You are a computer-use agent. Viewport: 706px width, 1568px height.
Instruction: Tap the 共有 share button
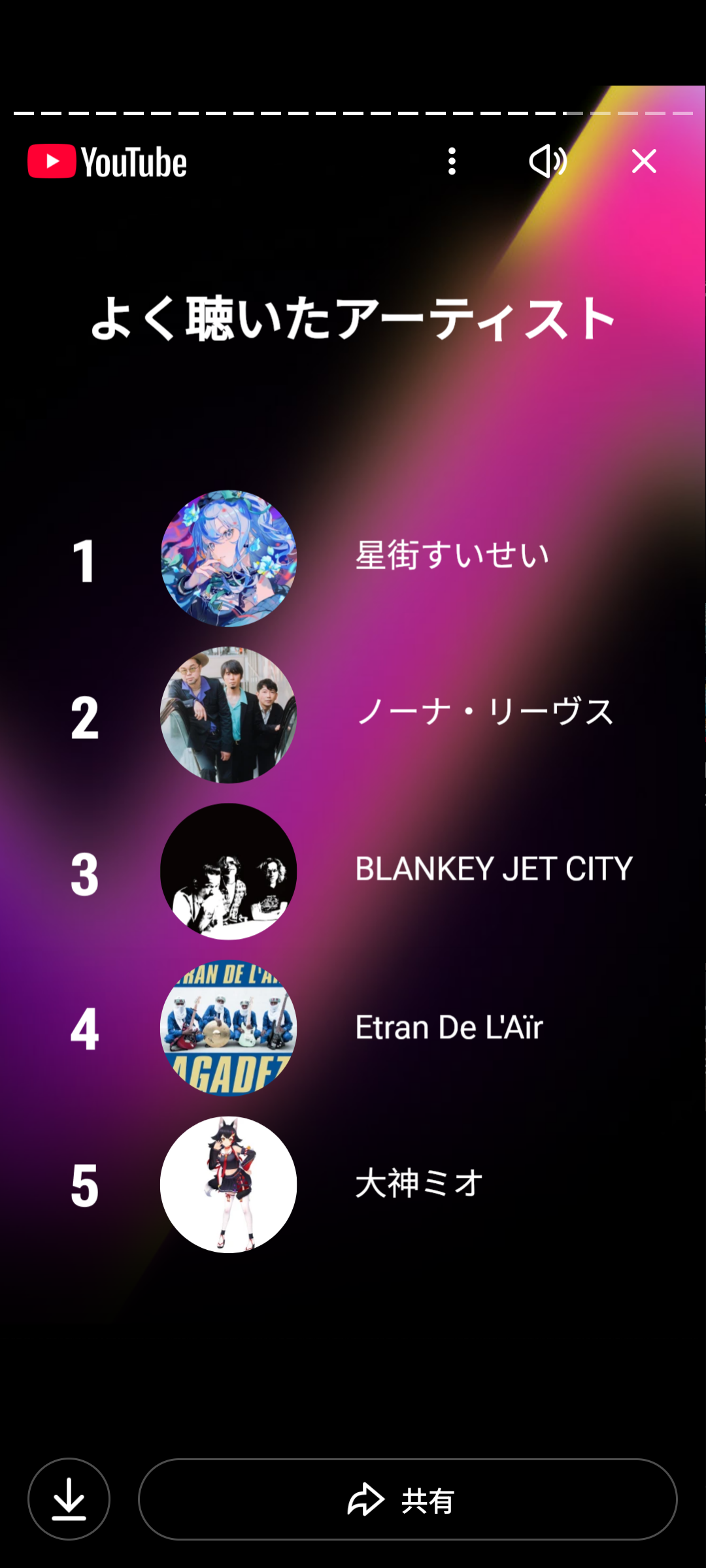coord(407,1499)
